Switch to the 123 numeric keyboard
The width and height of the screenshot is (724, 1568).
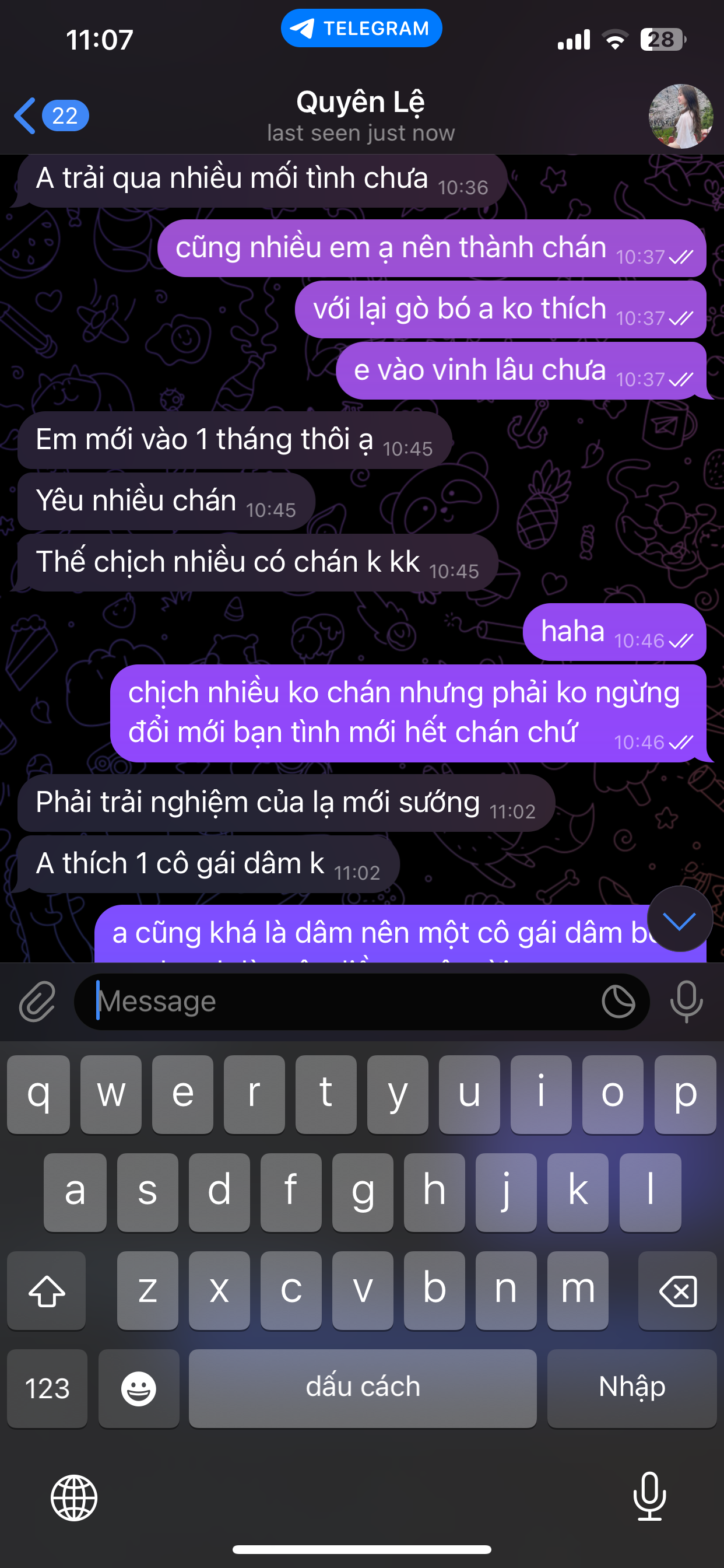pos(47,1388)
